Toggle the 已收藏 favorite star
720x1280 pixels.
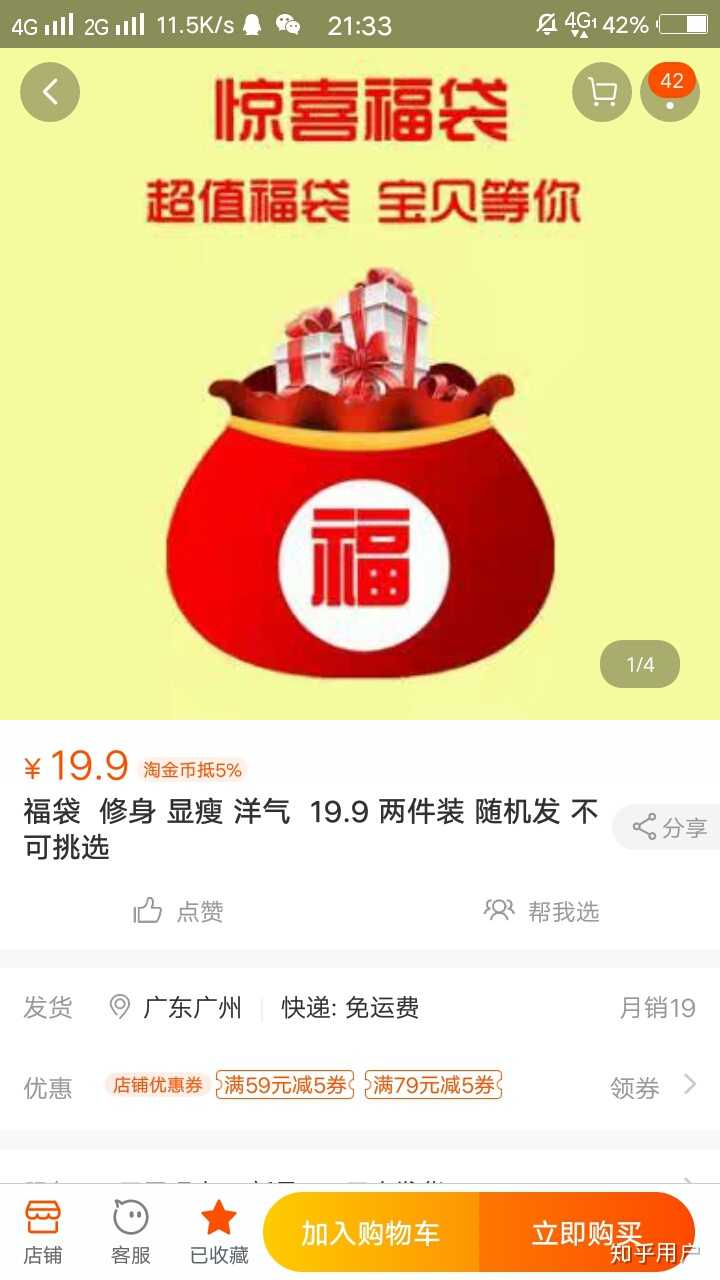(x=219, y=1232)
